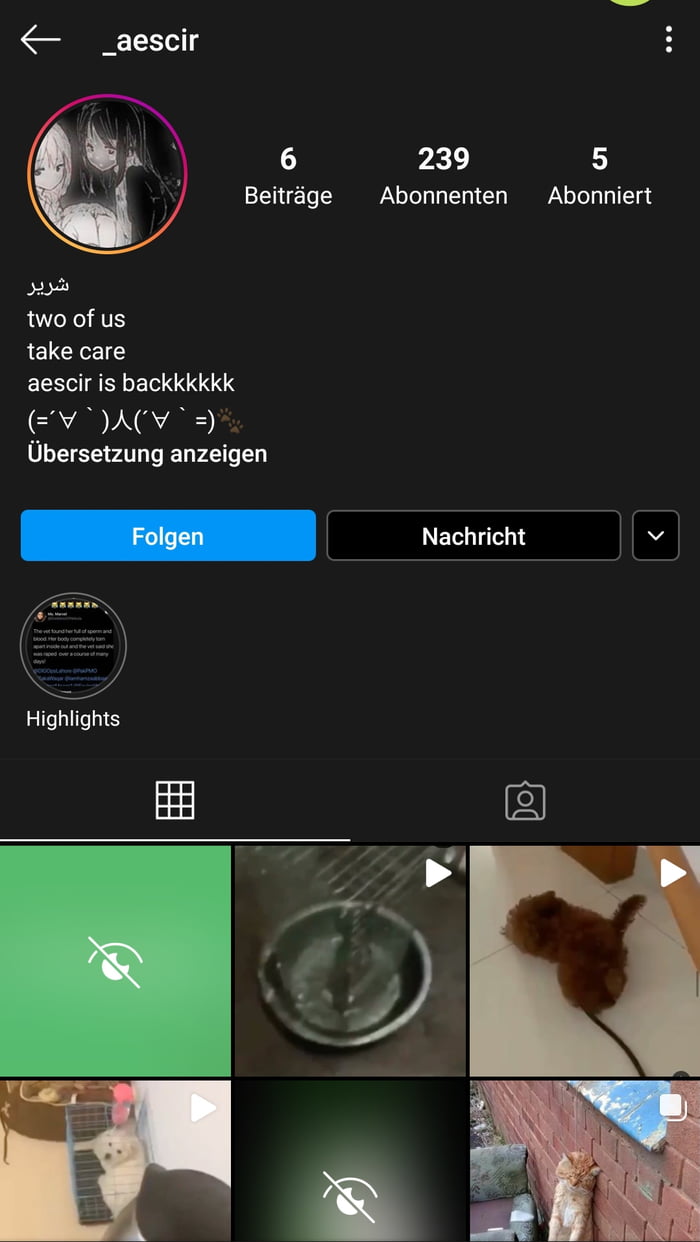
Task: Open the white dog in cage video
Action: pos(115,1160)
